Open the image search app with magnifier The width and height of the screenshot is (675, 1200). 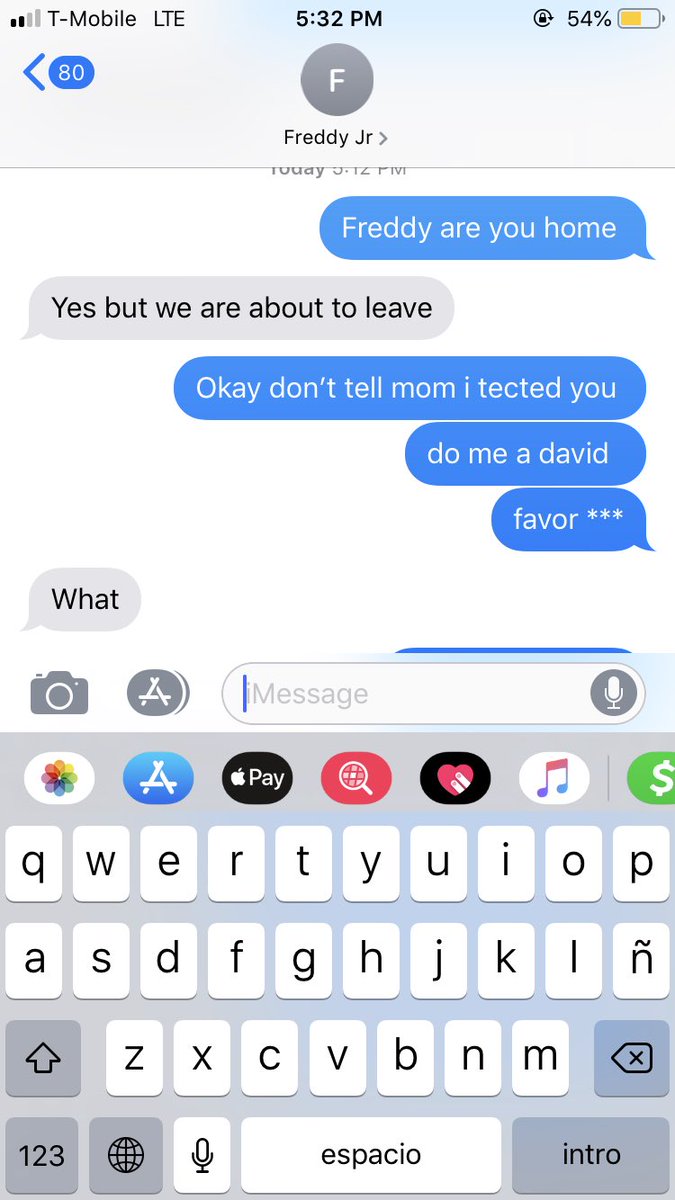[356, 778]
